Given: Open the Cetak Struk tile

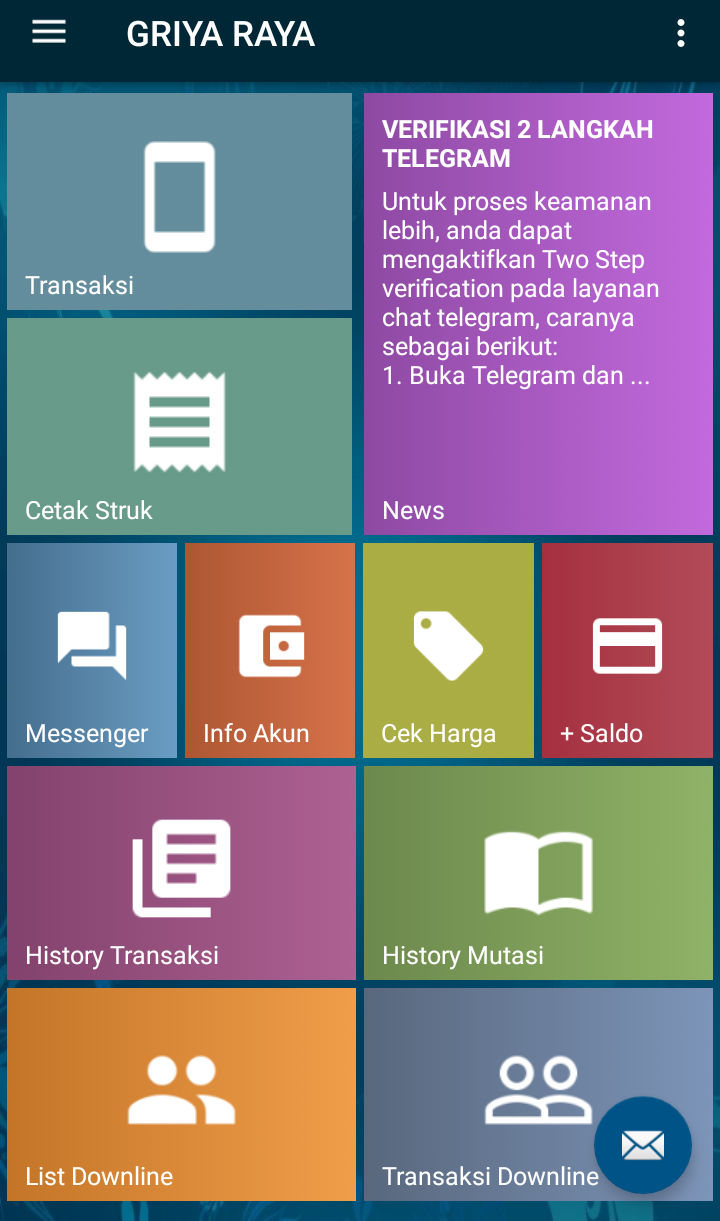Looking at the screenshot, I should (x=179, y=426).
